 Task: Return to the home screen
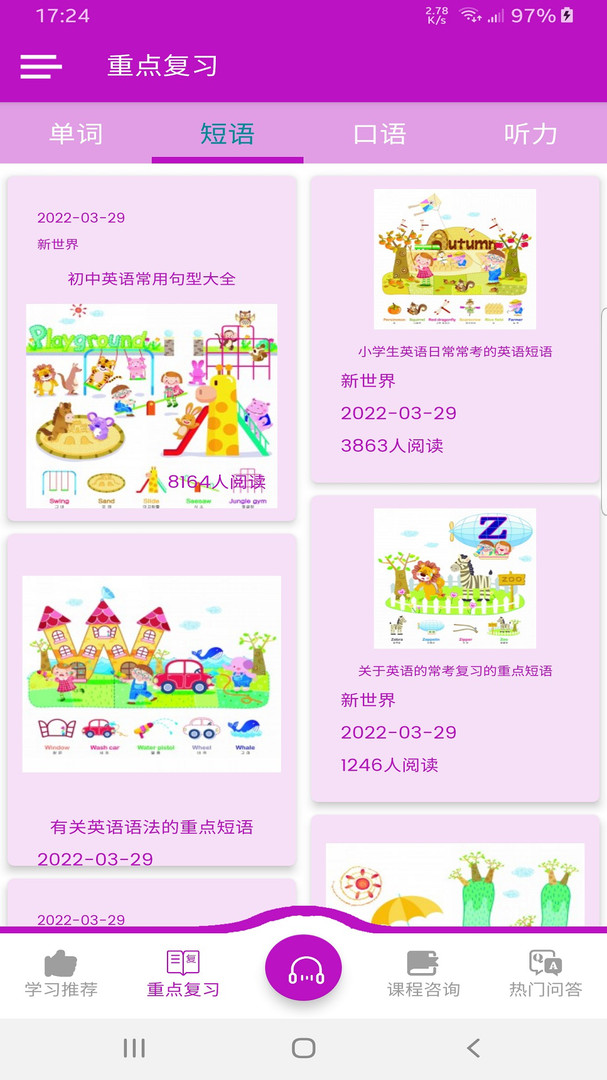(x=304, y=1048)
